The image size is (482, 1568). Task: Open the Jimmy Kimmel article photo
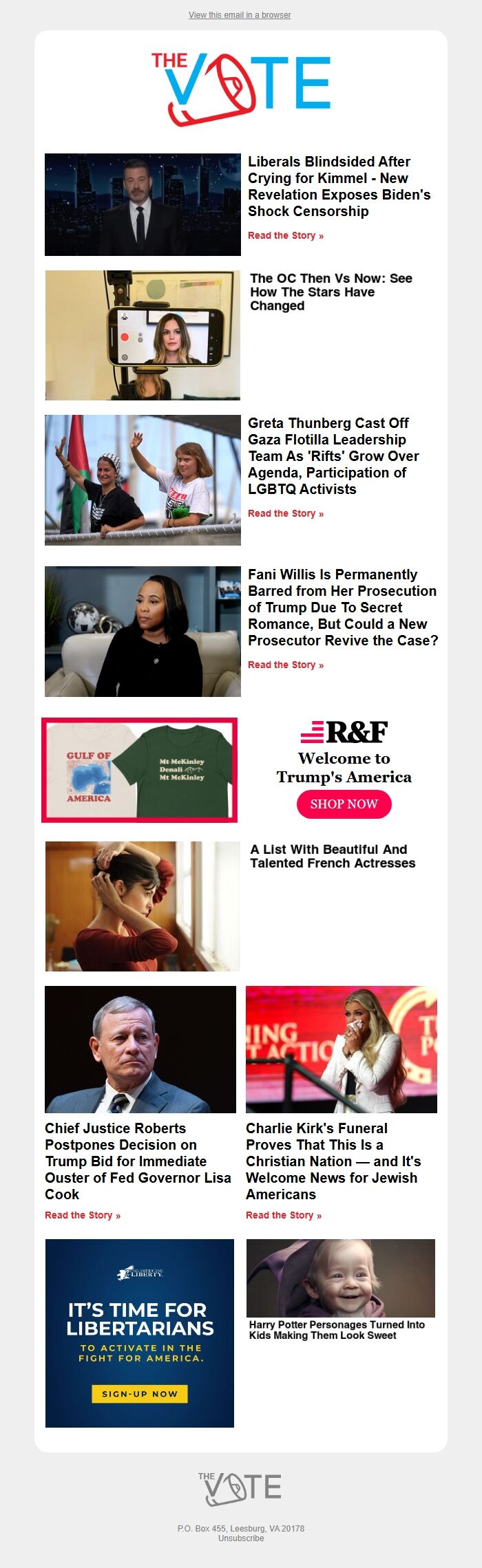click(x=143, y=205)
